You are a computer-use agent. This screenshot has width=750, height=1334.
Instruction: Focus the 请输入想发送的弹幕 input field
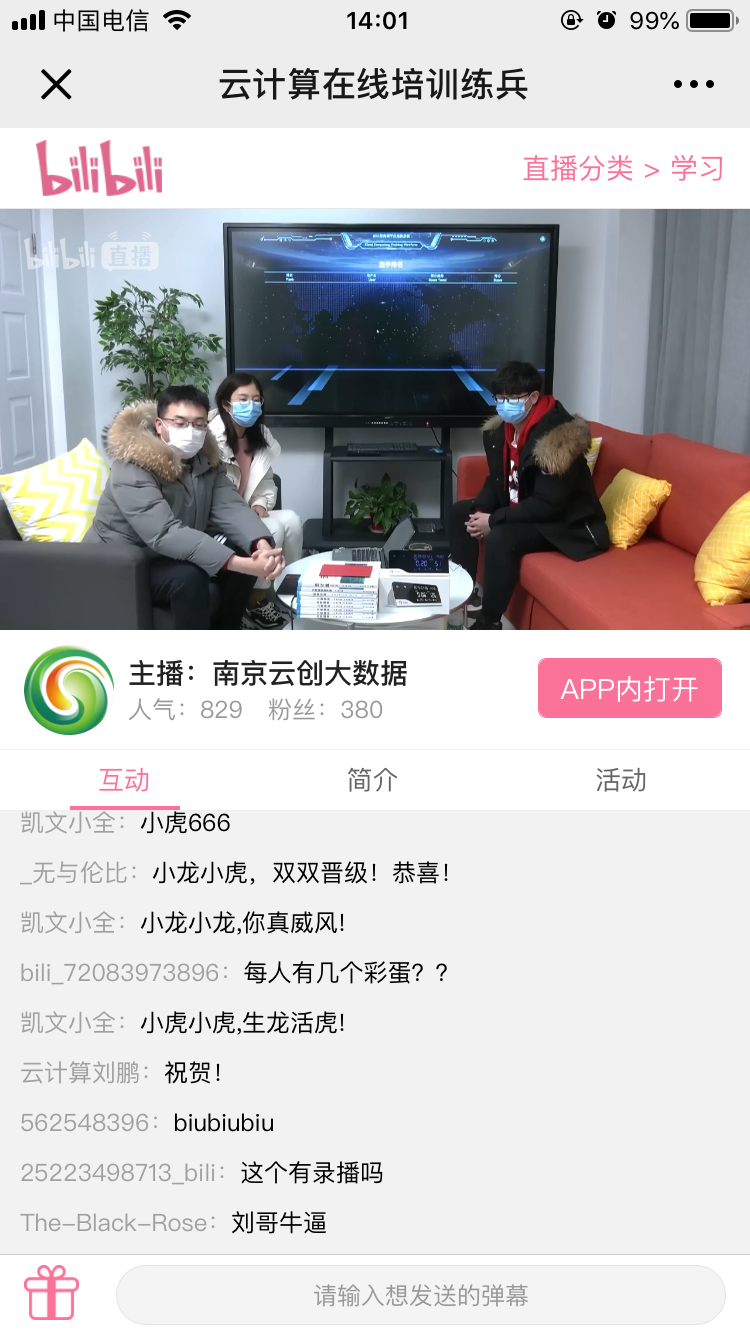coord(420,1296)
